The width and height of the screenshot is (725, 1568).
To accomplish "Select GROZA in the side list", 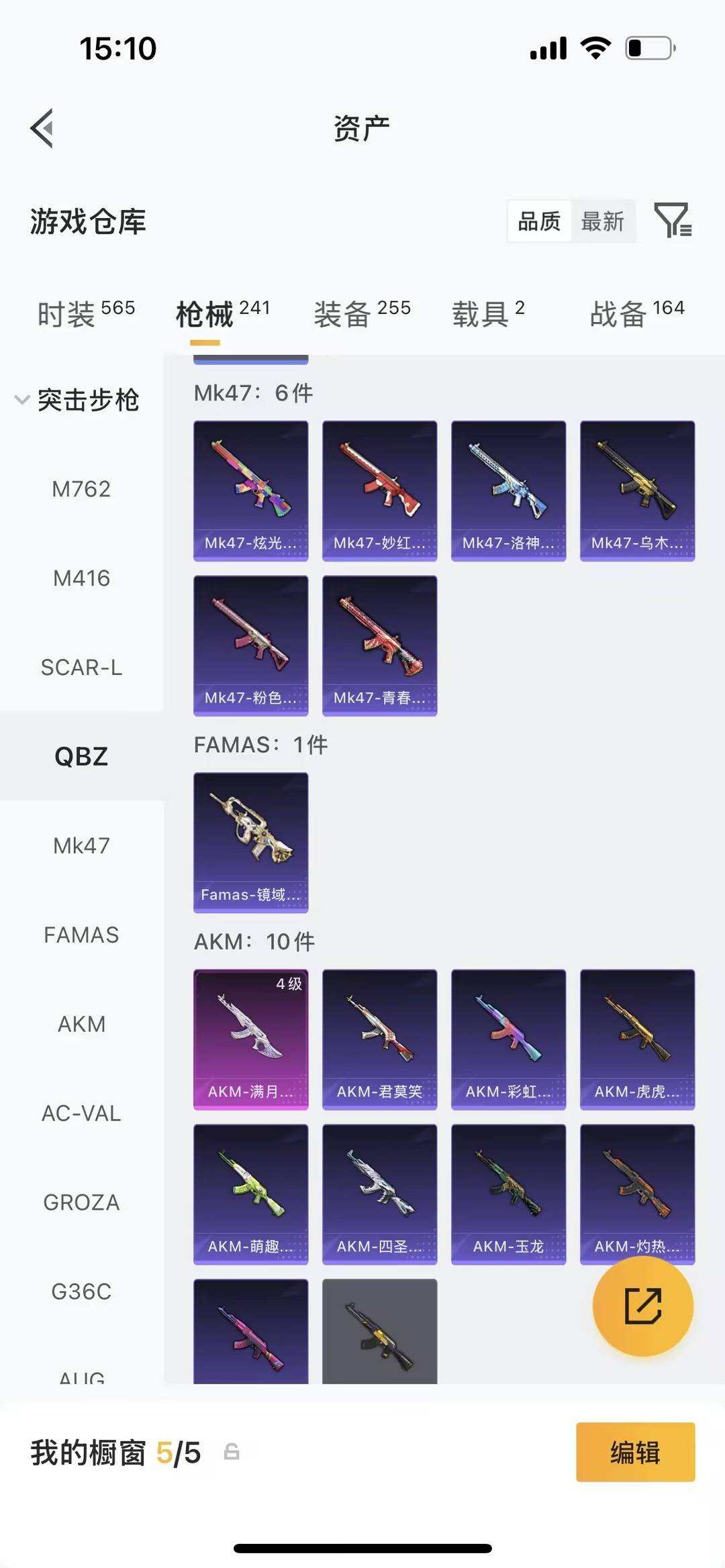I will [x=81, y=1202].
